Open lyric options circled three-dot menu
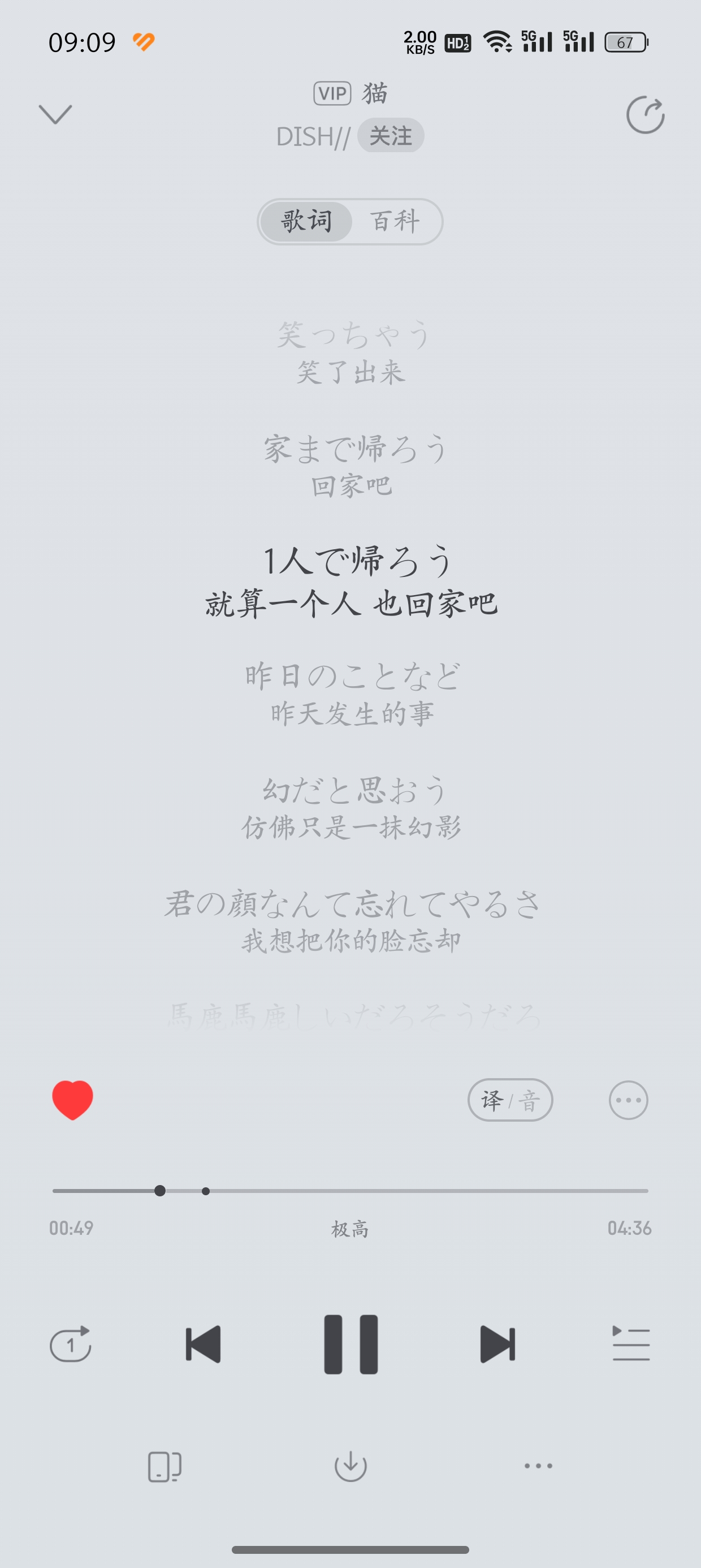 (x=628, y=1100)
